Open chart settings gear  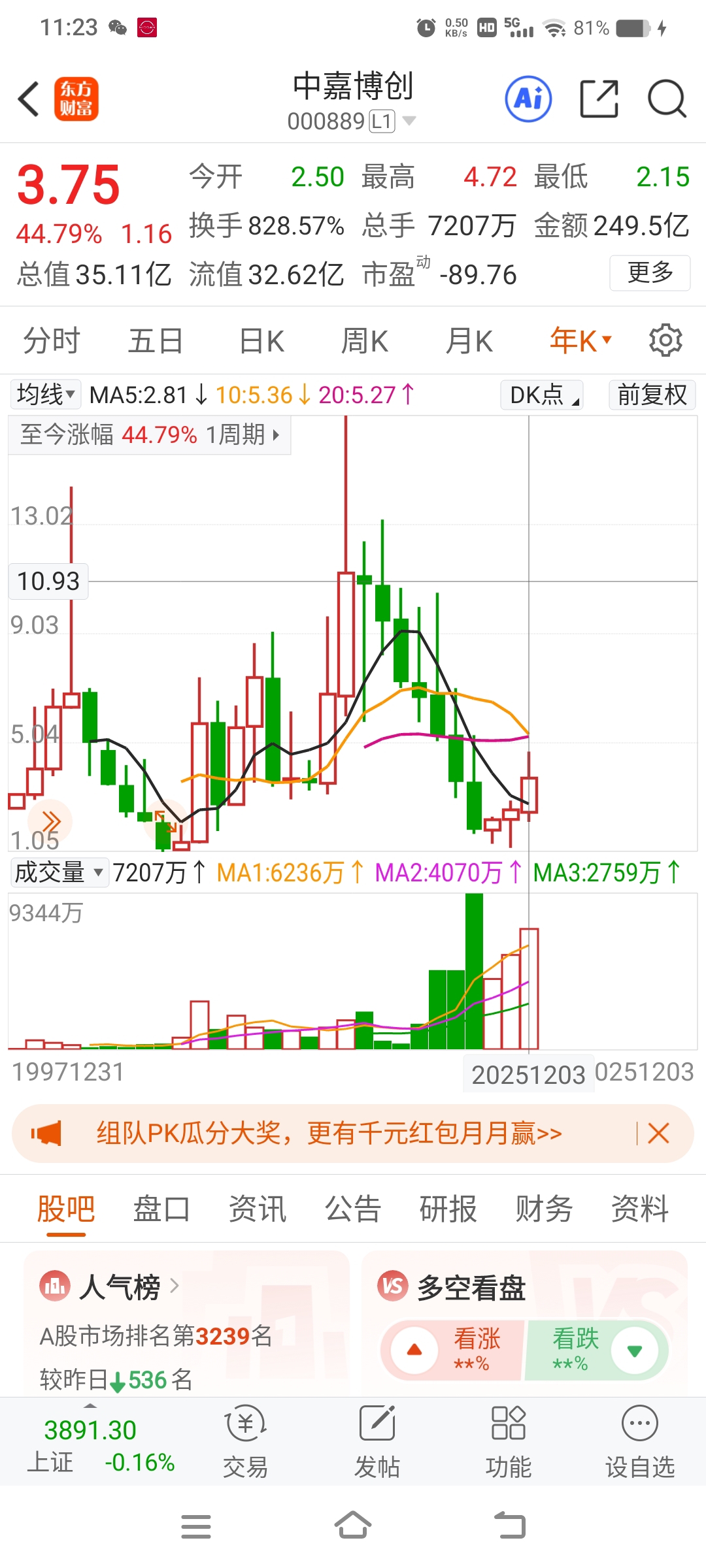665,340
